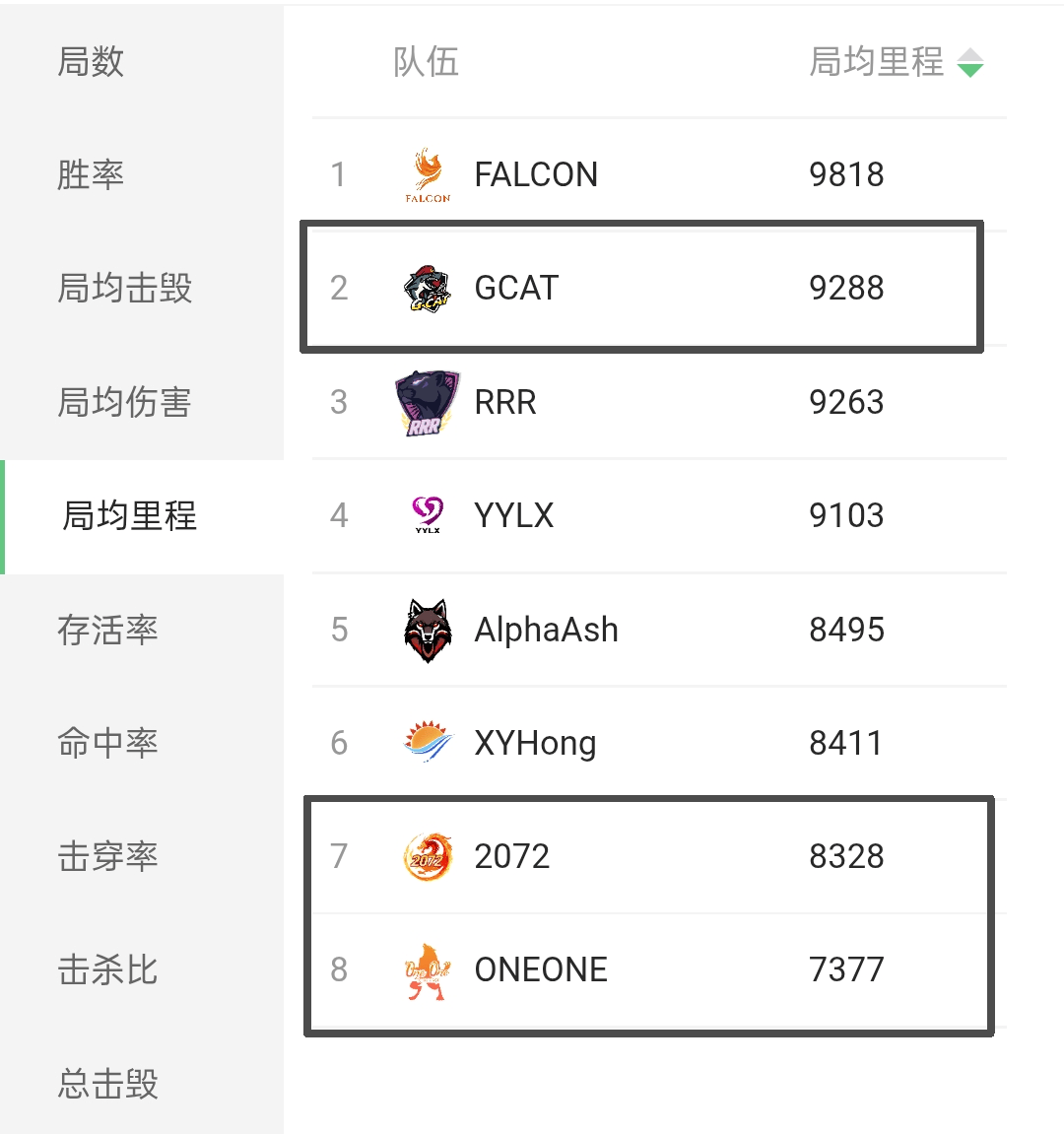Tap the selected 局均里程 sidebar tab
Viewport: 1064px width, 1134px height.
(129, 515)
